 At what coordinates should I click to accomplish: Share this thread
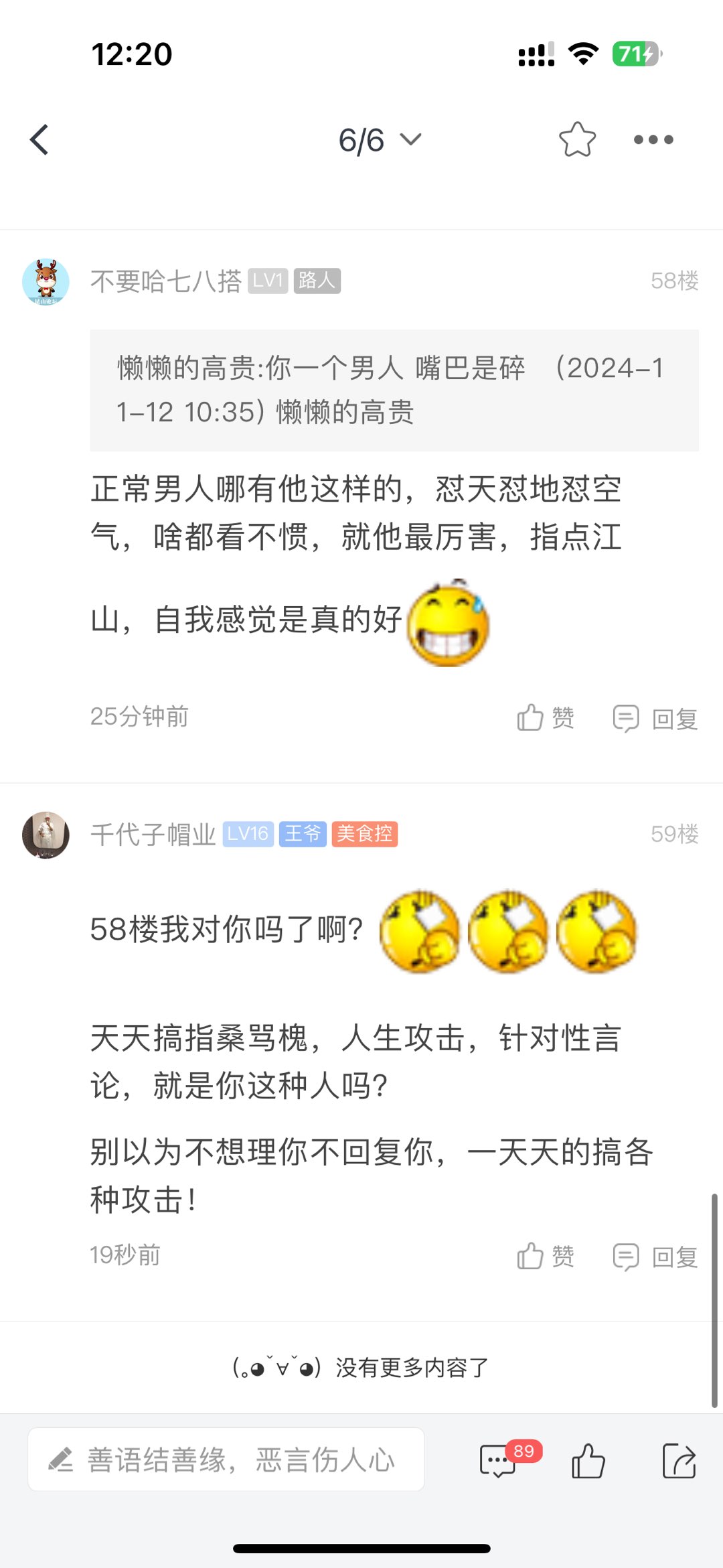coord(679,1461)
